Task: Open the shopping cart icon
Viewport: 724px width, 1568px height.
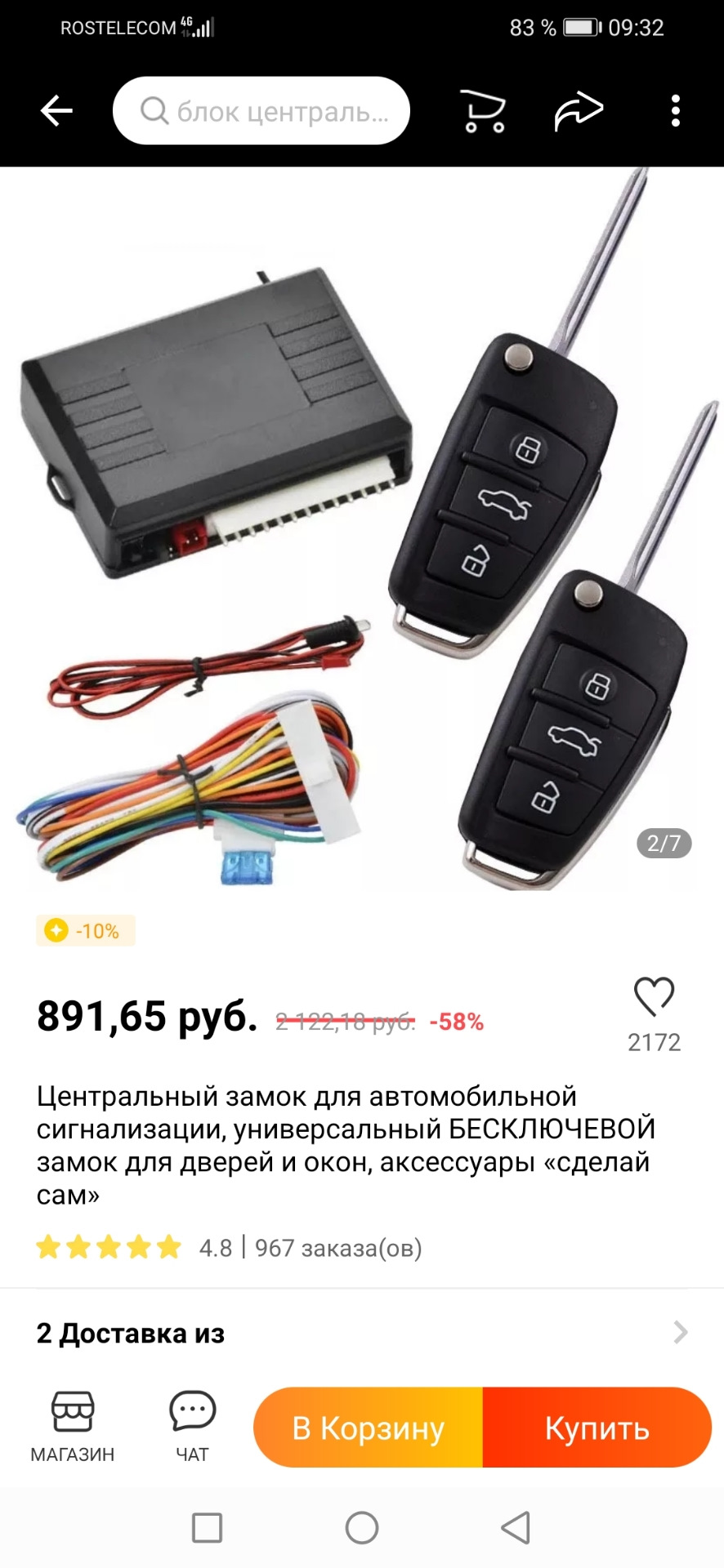Action: [x=483, y=111]
